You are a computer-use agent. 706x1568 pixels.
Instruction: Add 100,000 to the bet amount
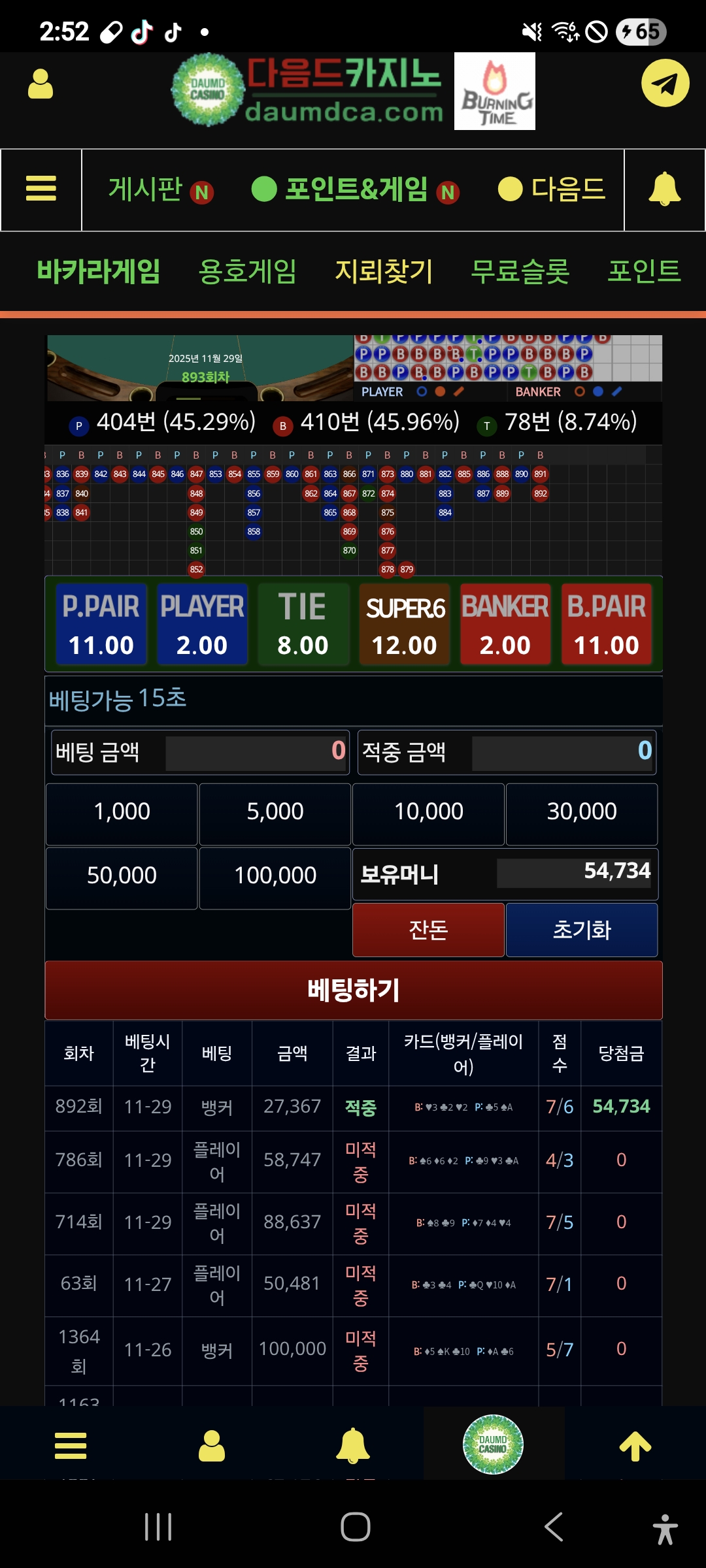coord(275,876)
